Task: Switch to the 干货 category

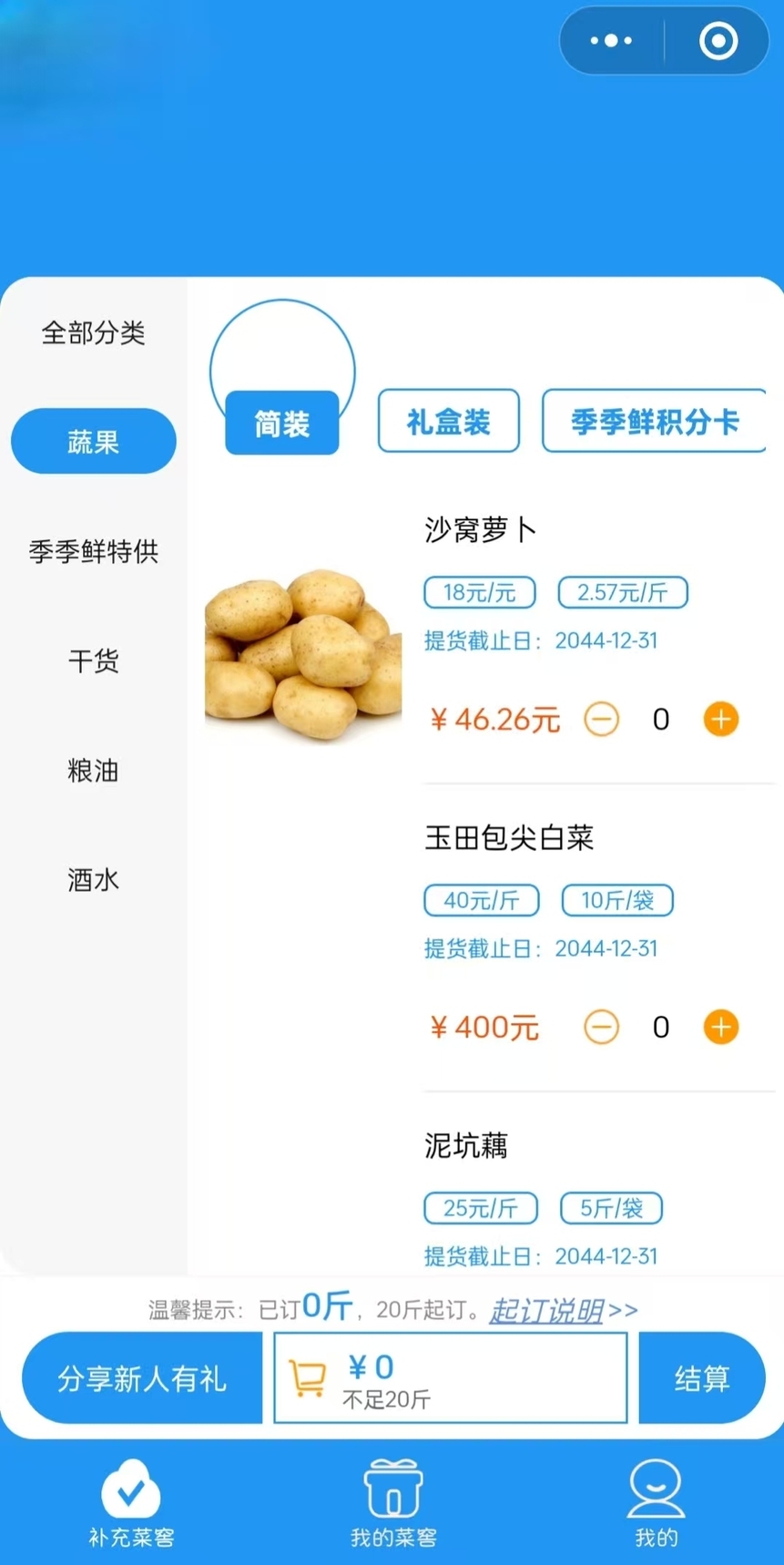Action: pyautogui.click(x=93, y=660)
